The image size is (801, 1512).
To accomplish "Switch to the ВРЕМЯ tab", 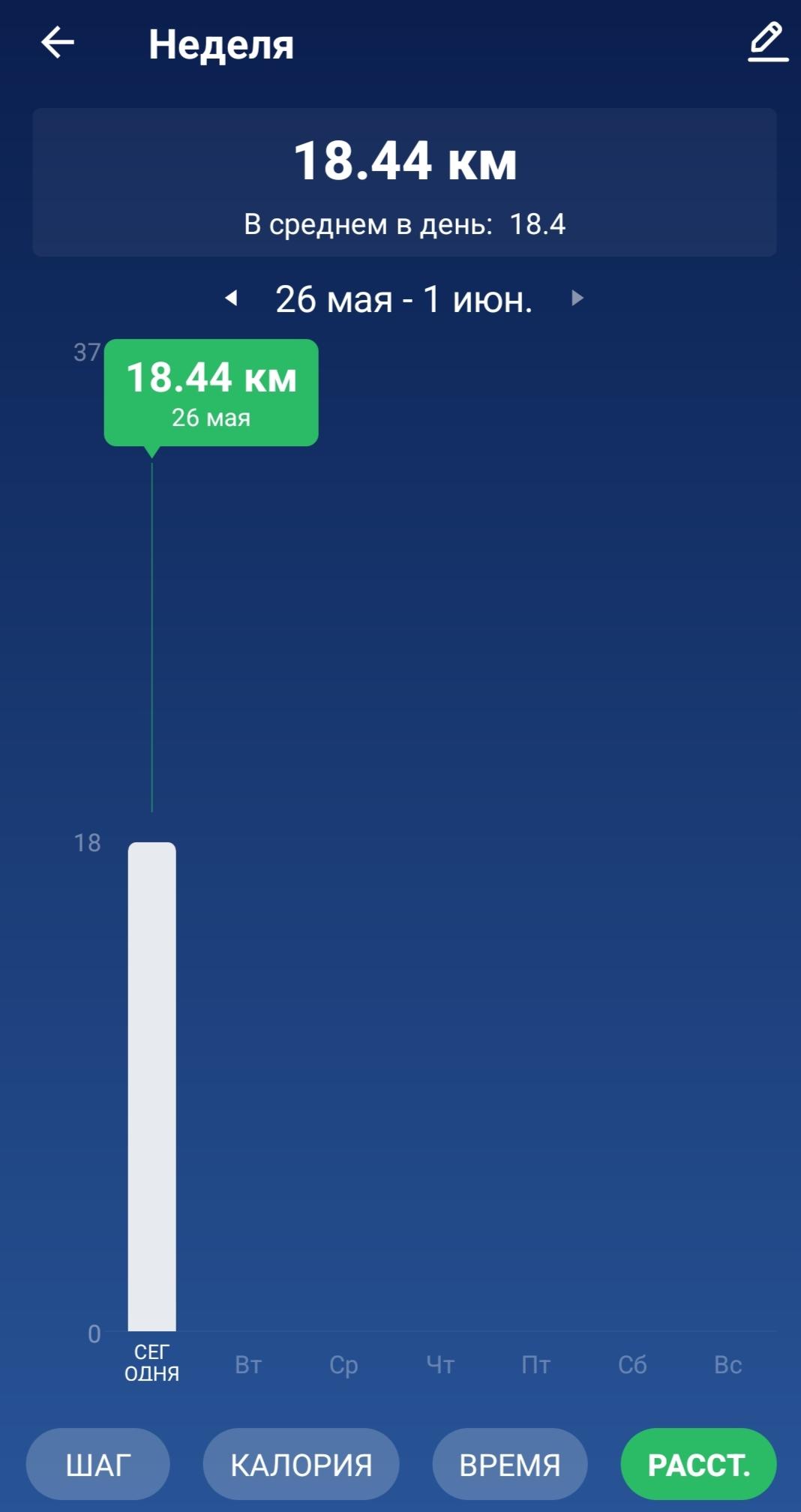I will point(510,1464).
